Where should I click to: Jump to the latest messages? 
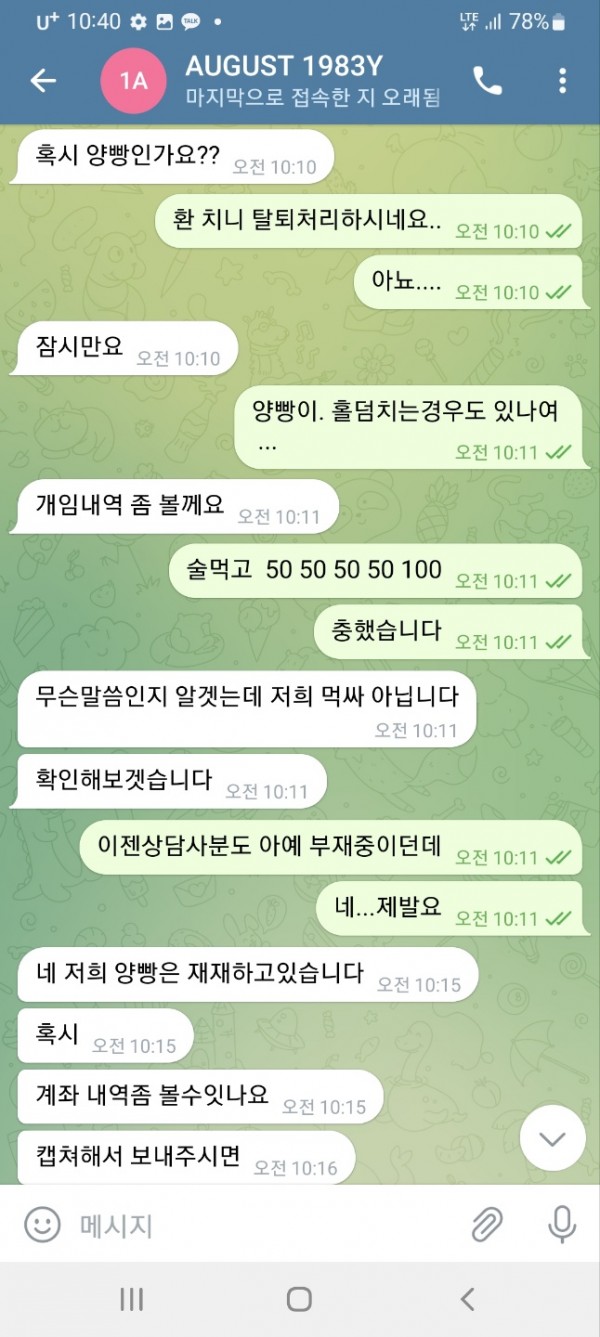pos(552,1138)
